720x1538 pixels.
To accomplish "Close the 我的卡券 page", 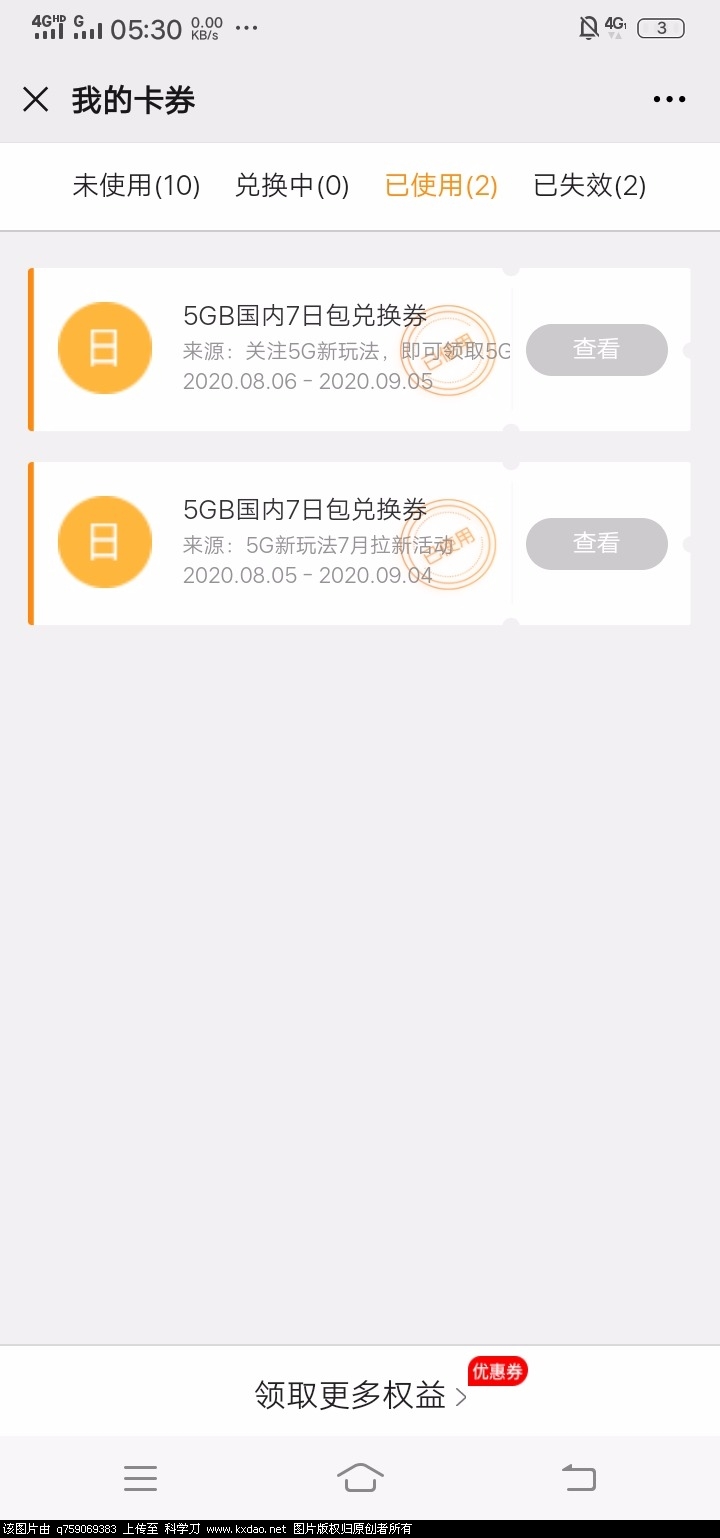I will point(36,99).
